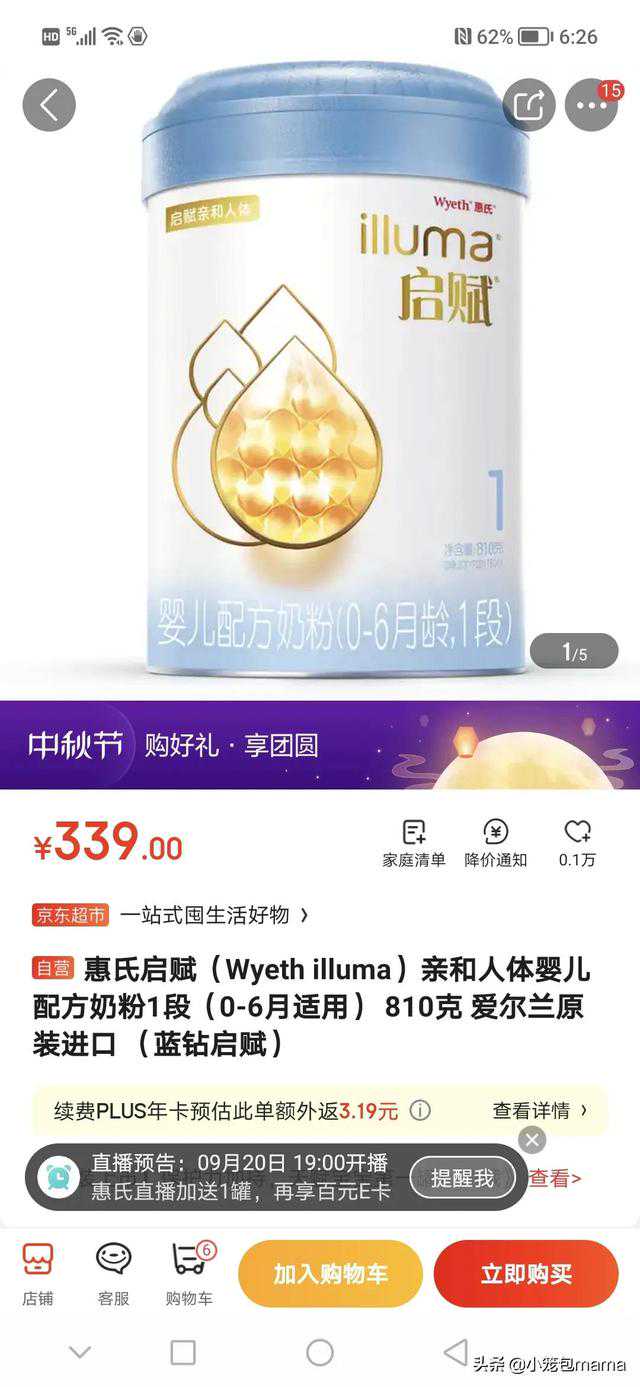Open the 店铺 store page

point(38,1273)
